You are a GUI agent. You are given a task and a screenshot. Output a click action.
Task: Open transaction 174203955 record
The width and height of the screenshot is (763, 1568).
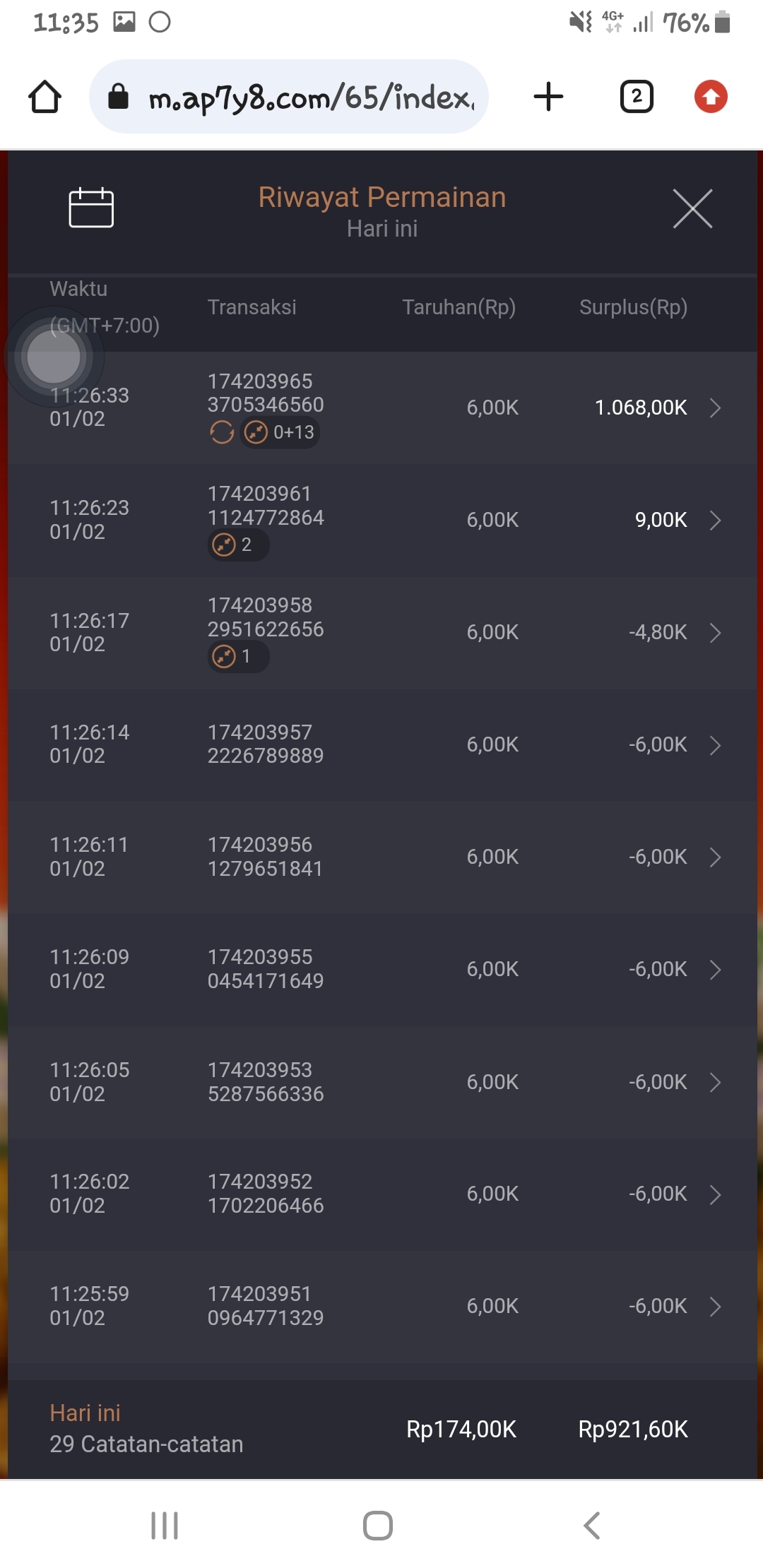click(715, 970)
